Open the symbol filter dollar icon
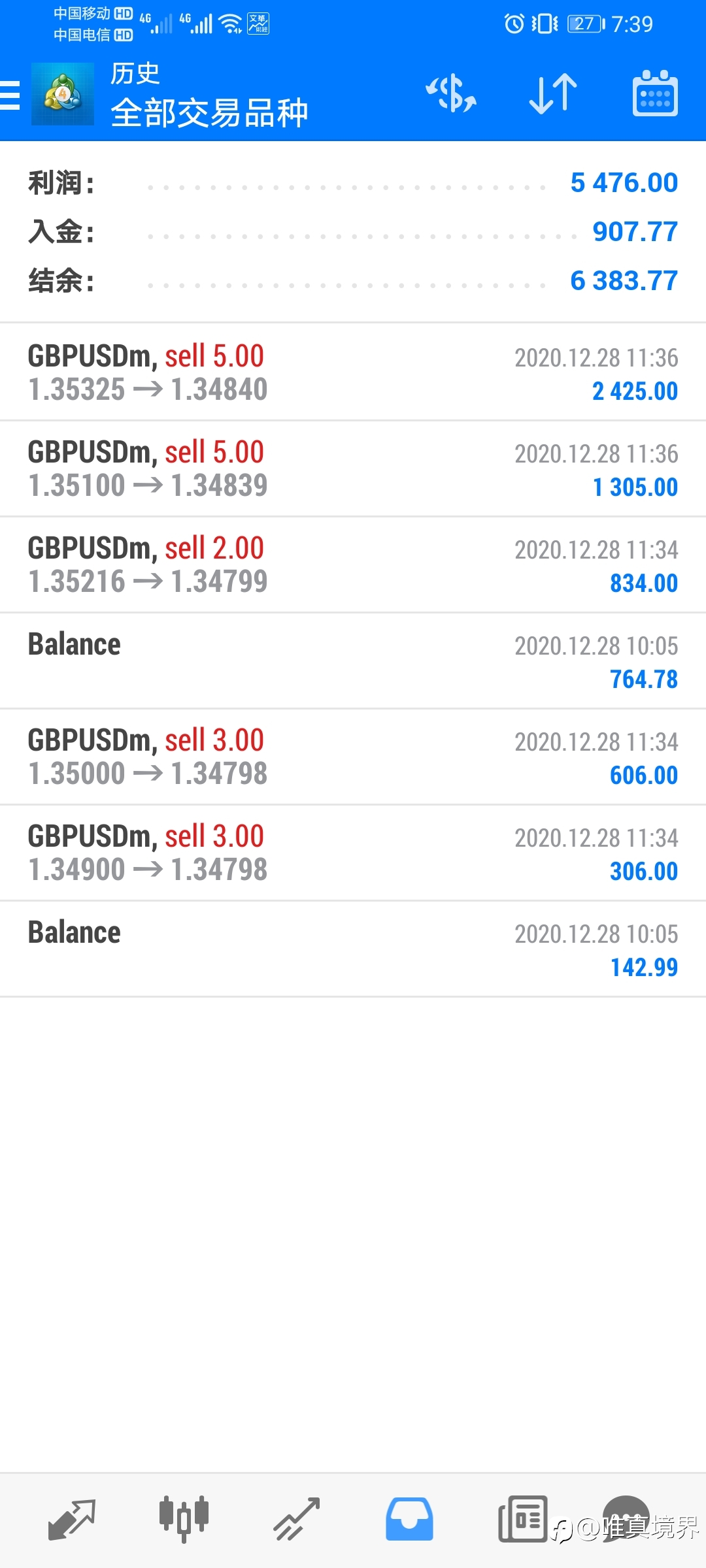This screenshot has width=706, height=1568. 451,94
